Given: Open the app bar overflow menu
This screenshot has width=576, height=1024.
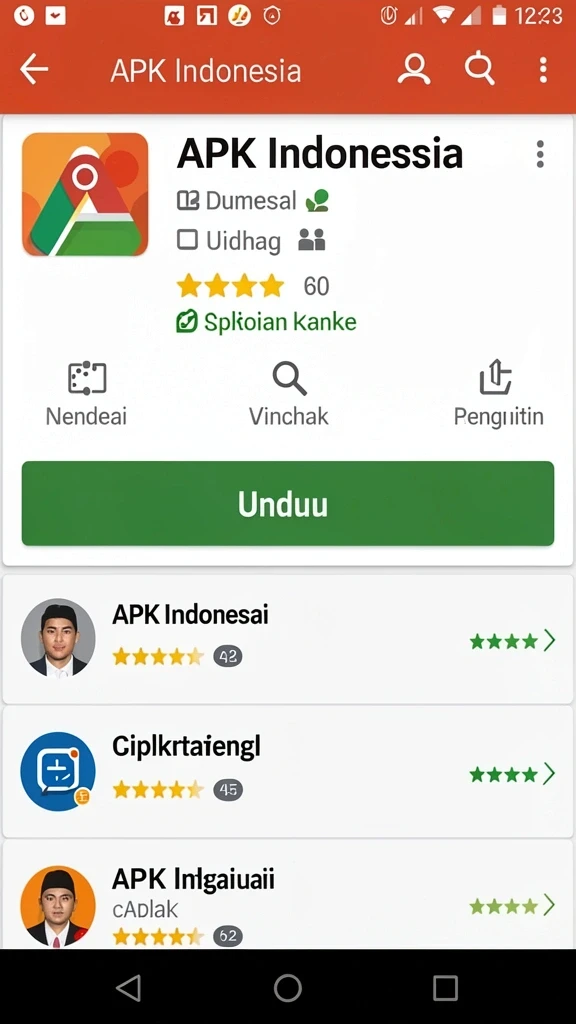Looking at the screenshot, I should pyautogui.click(x=543, y=70).
